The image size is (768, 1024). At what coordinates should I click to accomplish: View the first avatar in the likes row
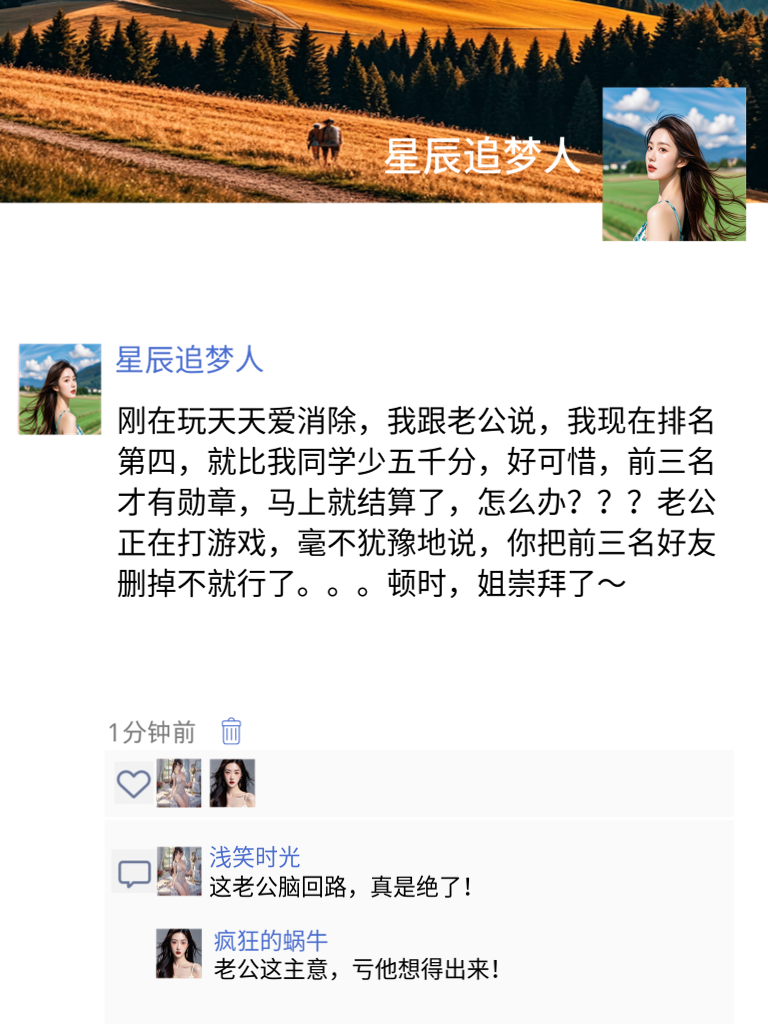[x=179, y=783]
